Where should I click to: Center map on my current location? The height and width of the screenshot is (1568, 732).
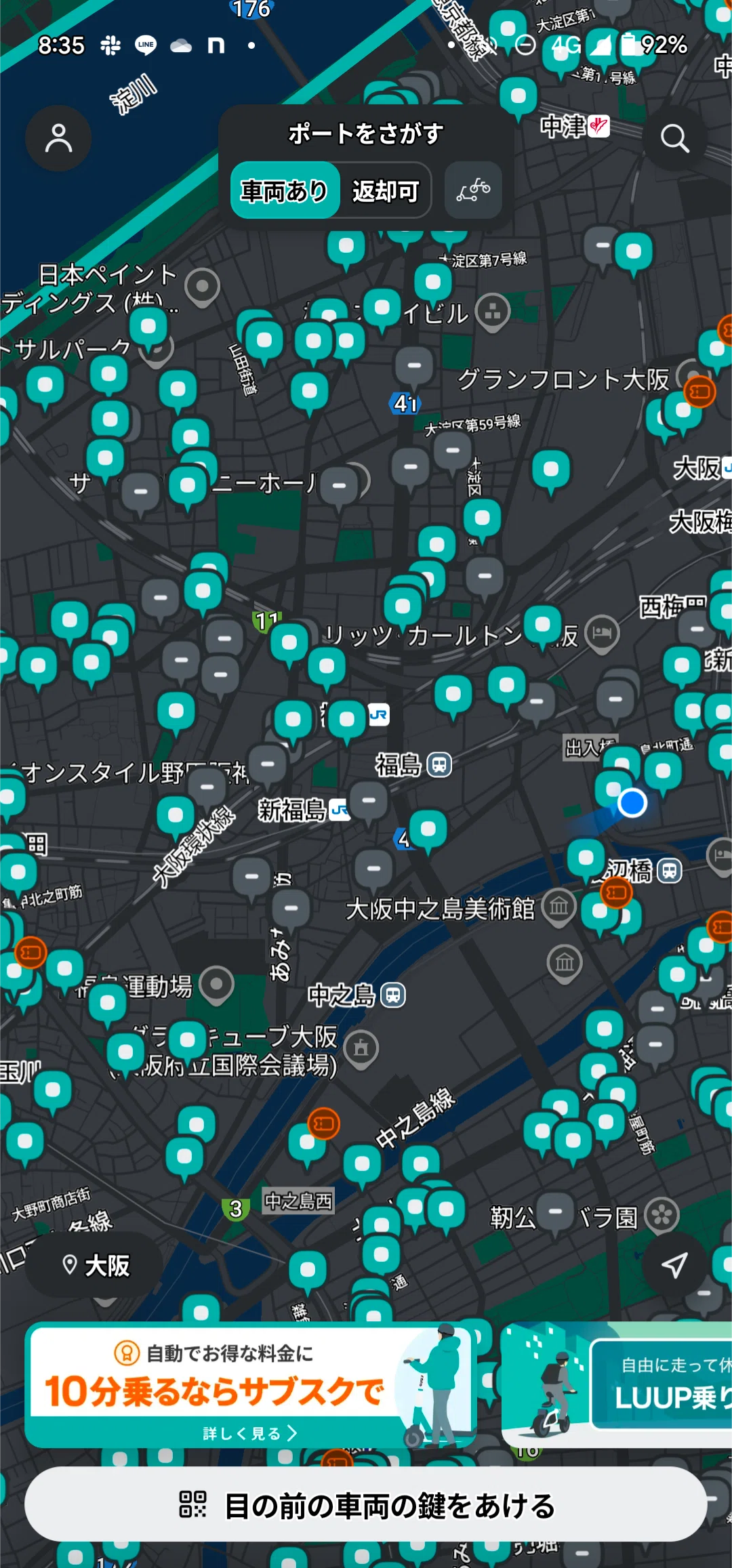[674, 1265]
